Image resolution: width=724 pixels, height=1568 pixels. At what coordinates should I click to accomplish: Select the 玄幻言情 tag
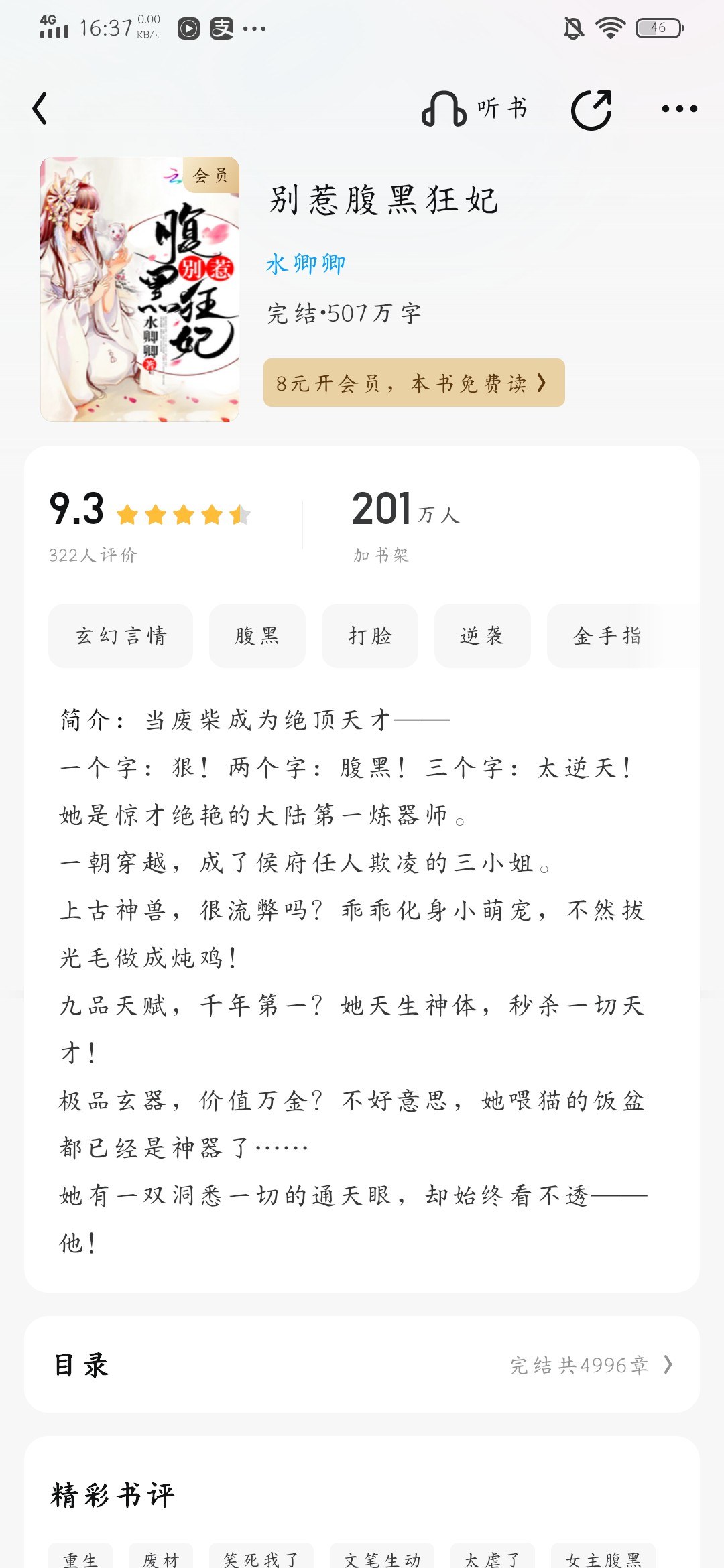pyautogui.click(x=121, y=636)
